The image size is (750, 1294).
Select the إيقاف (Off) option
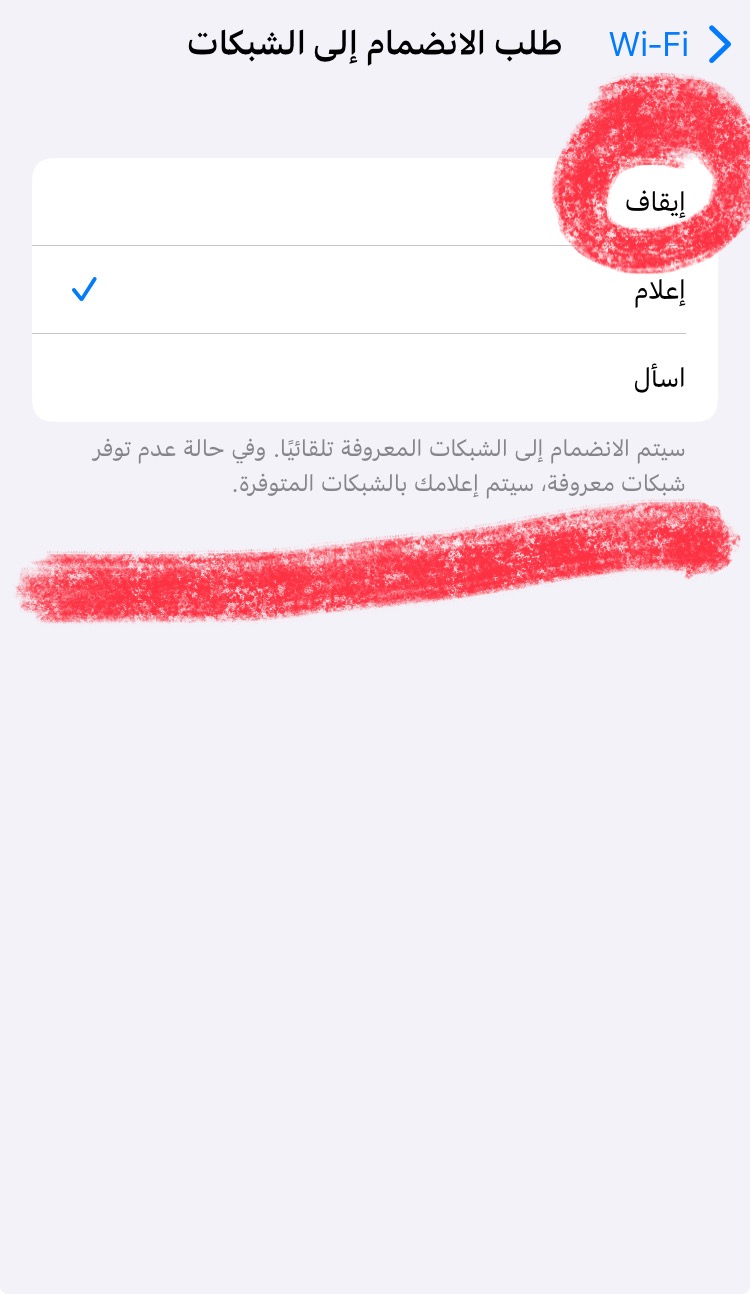pos(375,202)
